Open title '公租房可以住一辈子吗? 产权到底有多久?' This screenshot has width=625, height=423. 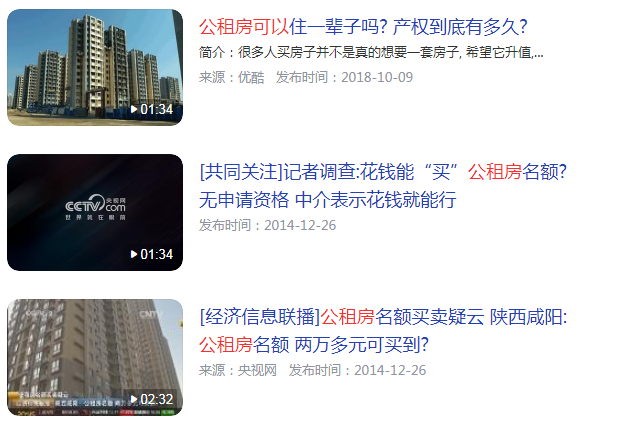(x=363, y=27)
